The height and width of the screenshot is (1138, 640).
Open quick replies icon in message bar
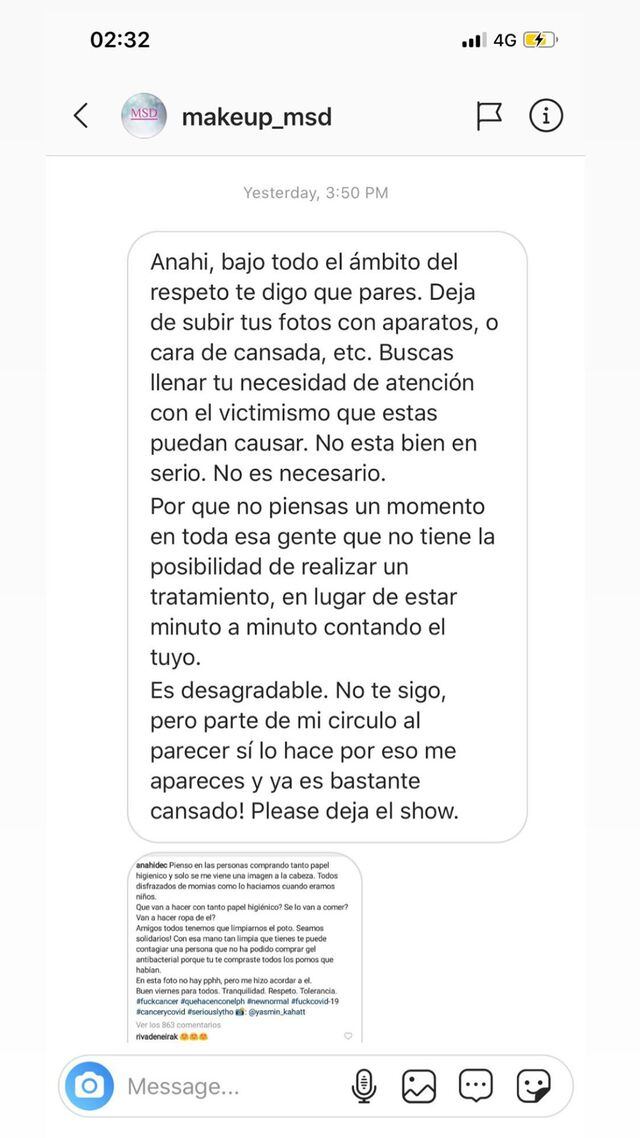[x=476, y=1086]
